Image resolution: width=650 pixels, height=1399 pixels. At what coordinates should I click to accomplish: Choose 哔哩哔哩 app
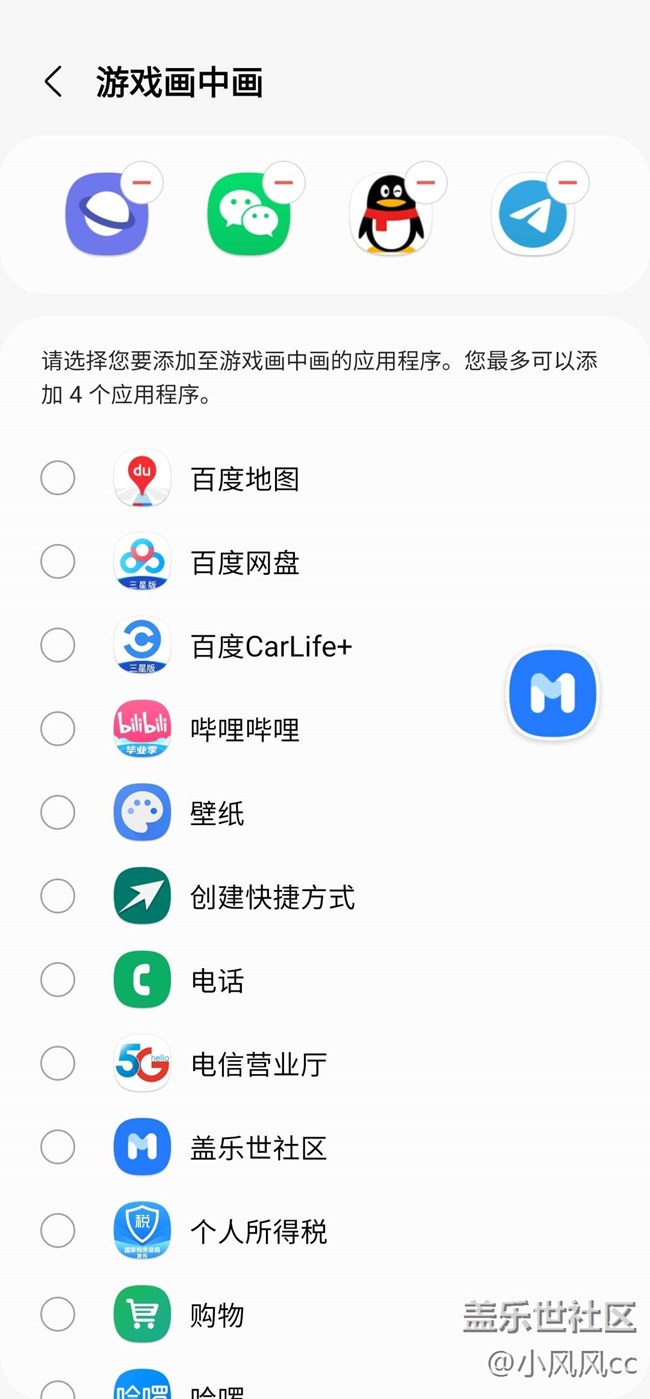point(58,729)
